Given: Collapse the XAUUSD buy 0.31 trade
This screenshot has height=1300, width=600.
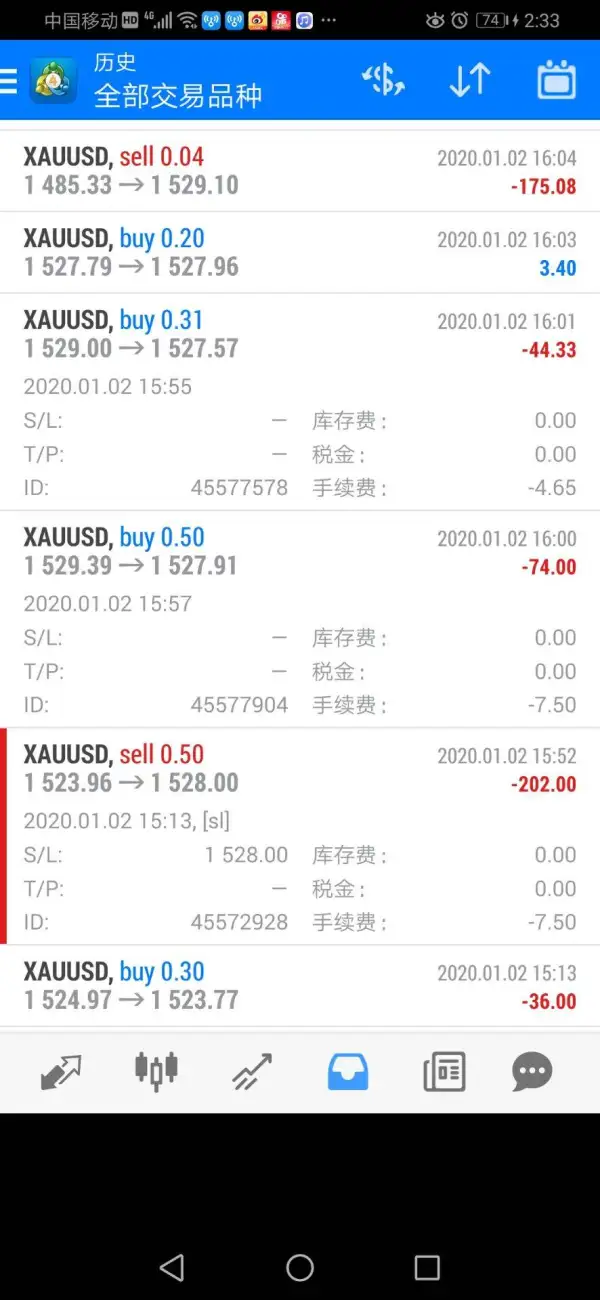Looking at the screenshot, I should (x=300, y=335).
